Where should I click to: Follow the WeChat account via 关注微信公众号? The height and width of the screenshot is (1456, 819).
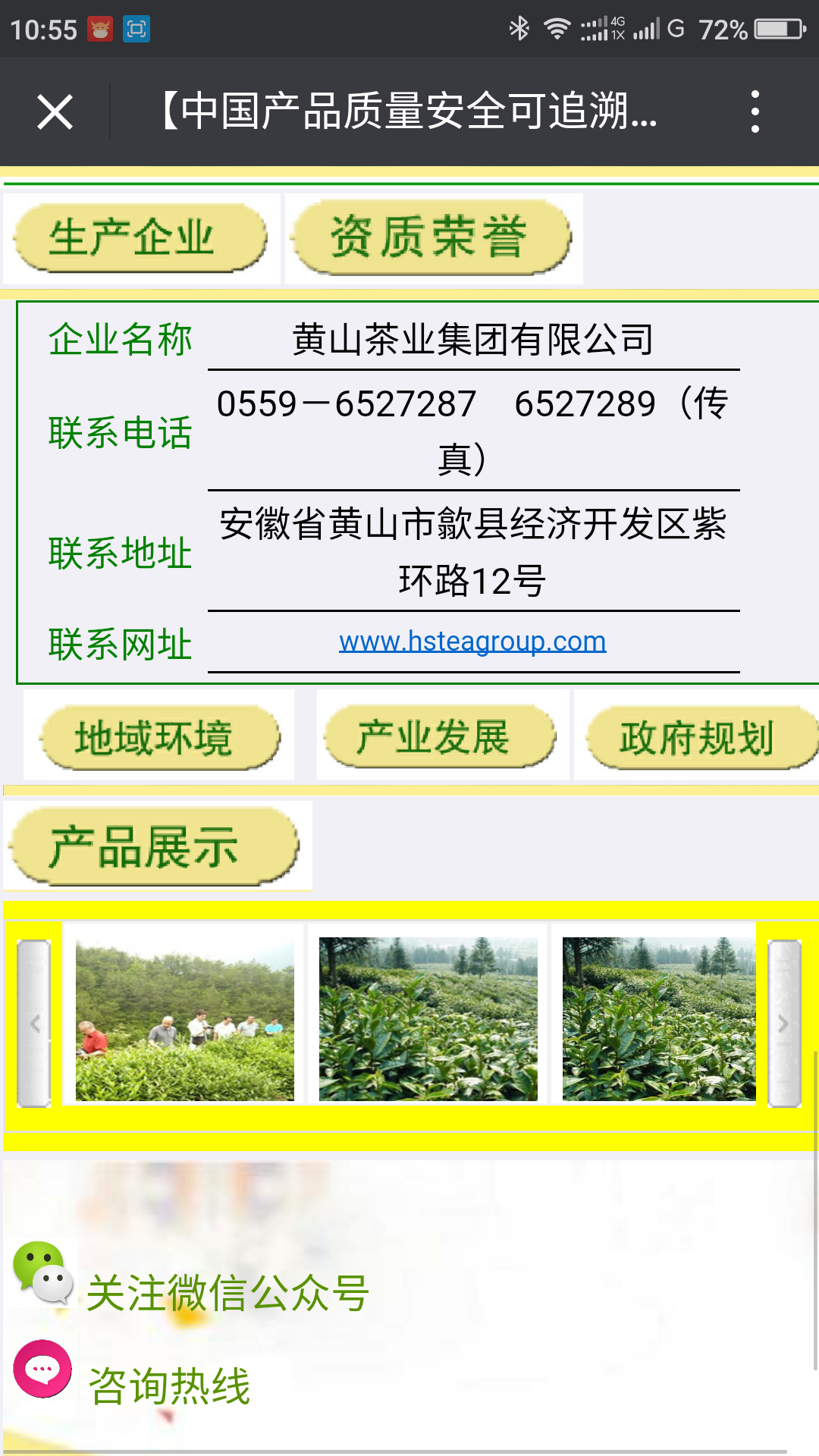(x=227, y=1292)
